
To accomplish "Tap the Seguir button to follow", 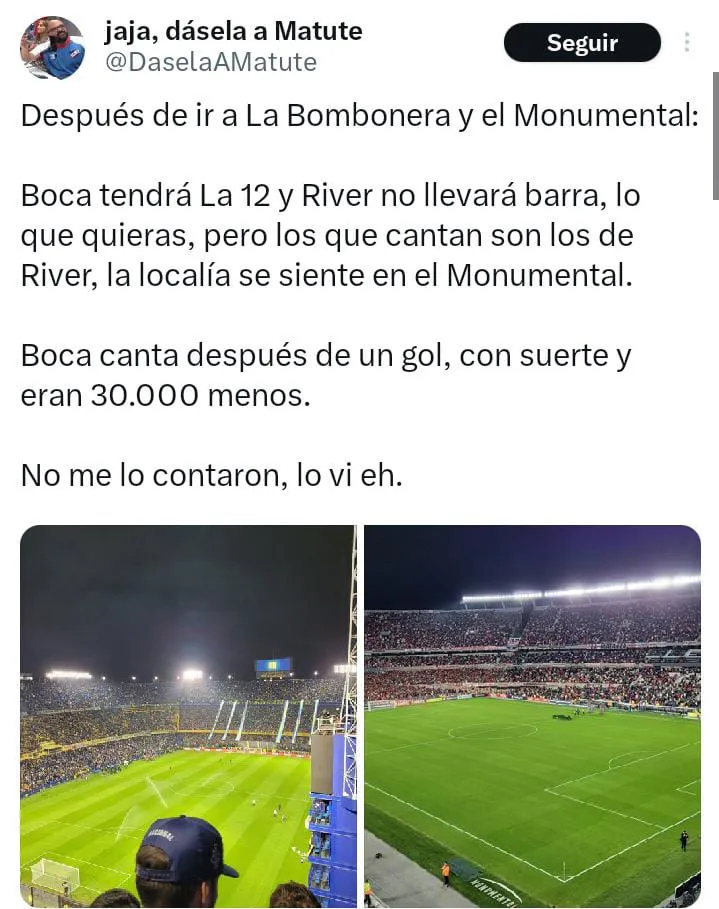I will pos(582,43).
